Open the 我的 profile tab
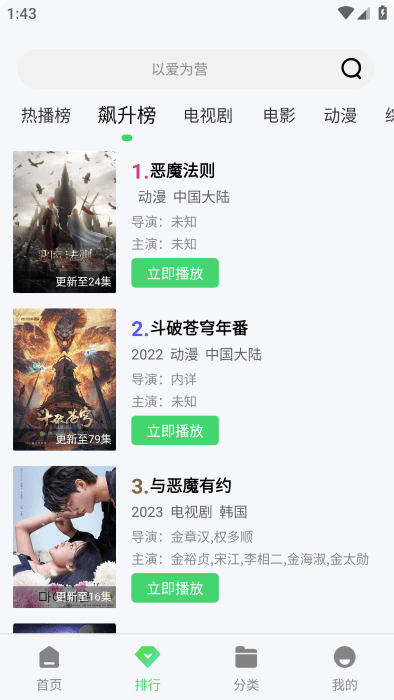Screen dimensions: 394x700 (344, 668)
